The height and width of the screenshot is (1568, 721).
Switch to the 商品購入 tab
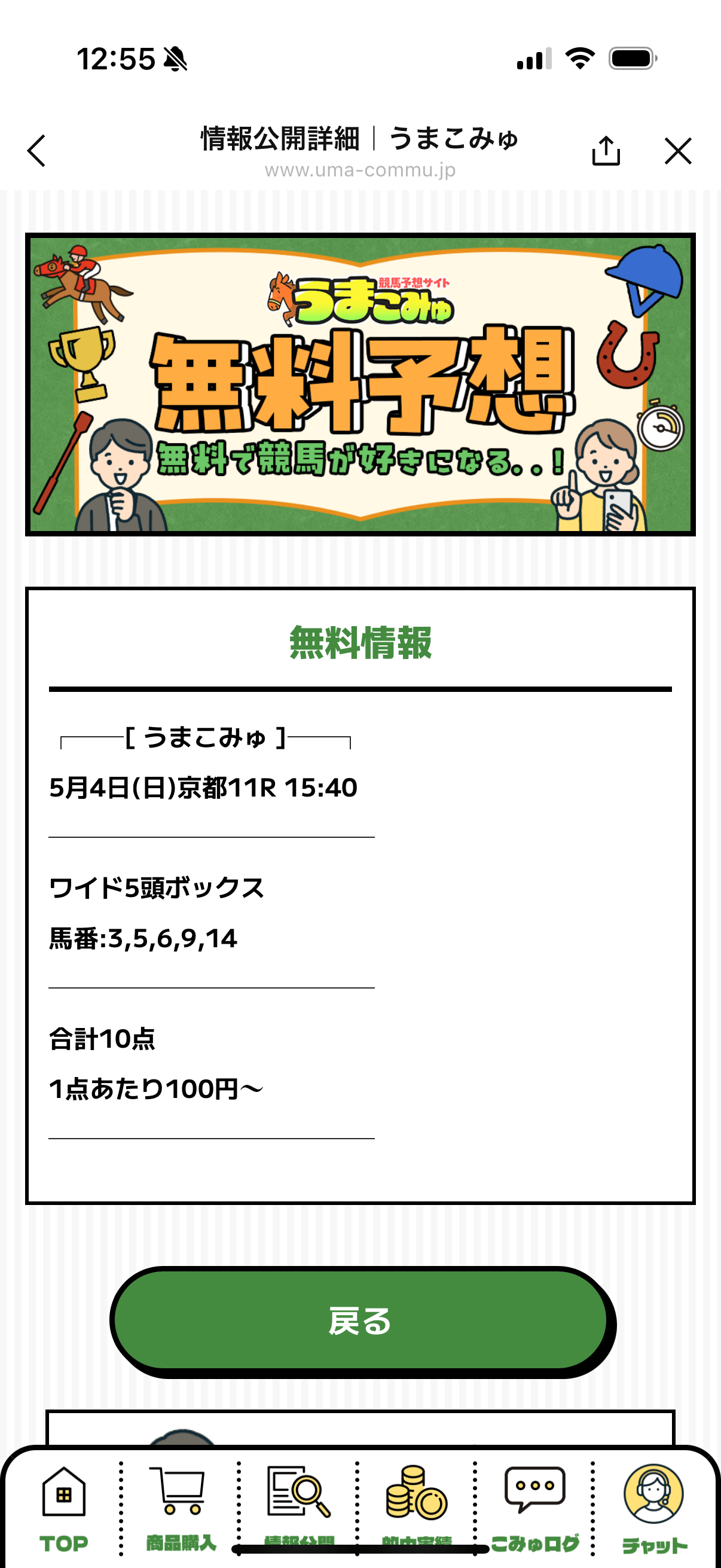pyautogui.click(x=181, y=1508)
